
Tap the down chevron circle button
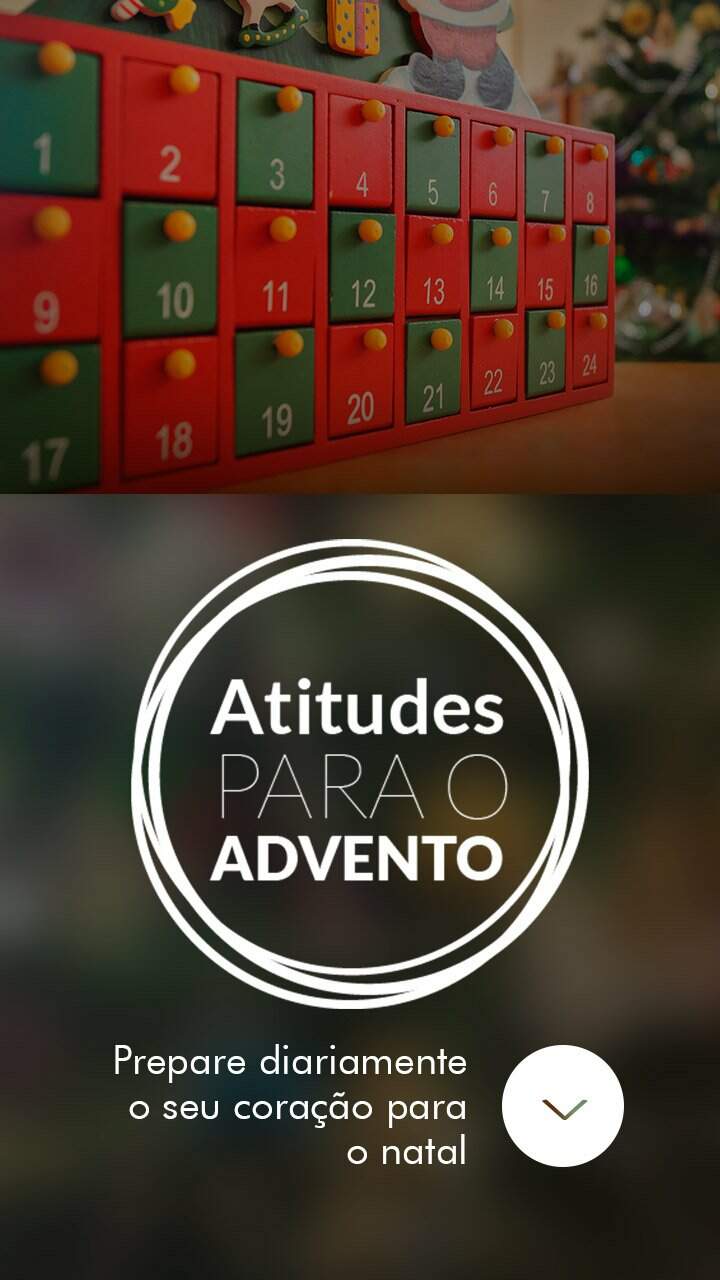pyautogui.click(x=562, y=1106)
